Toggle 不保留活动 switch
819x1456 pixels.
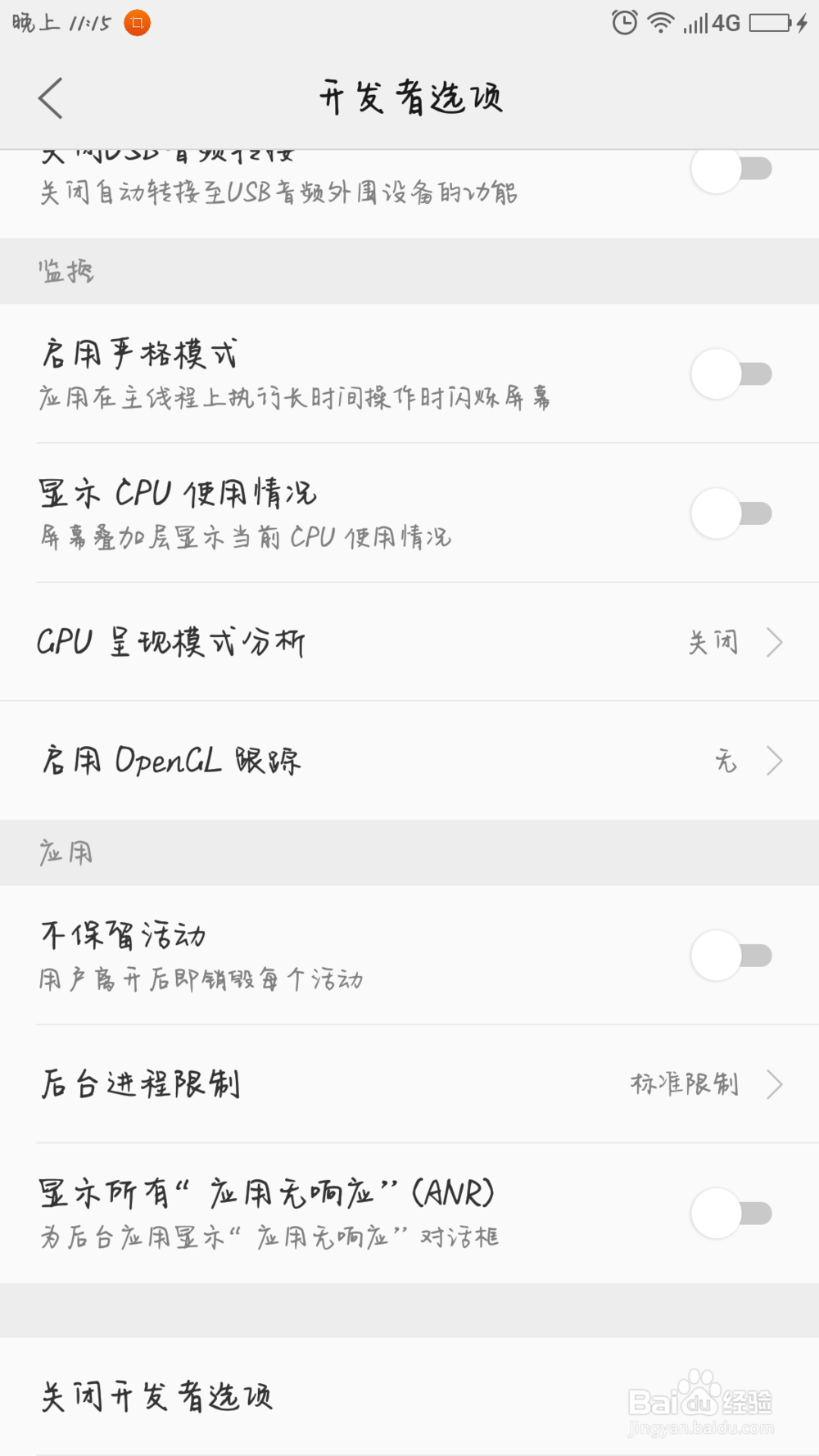pos(732,956)
